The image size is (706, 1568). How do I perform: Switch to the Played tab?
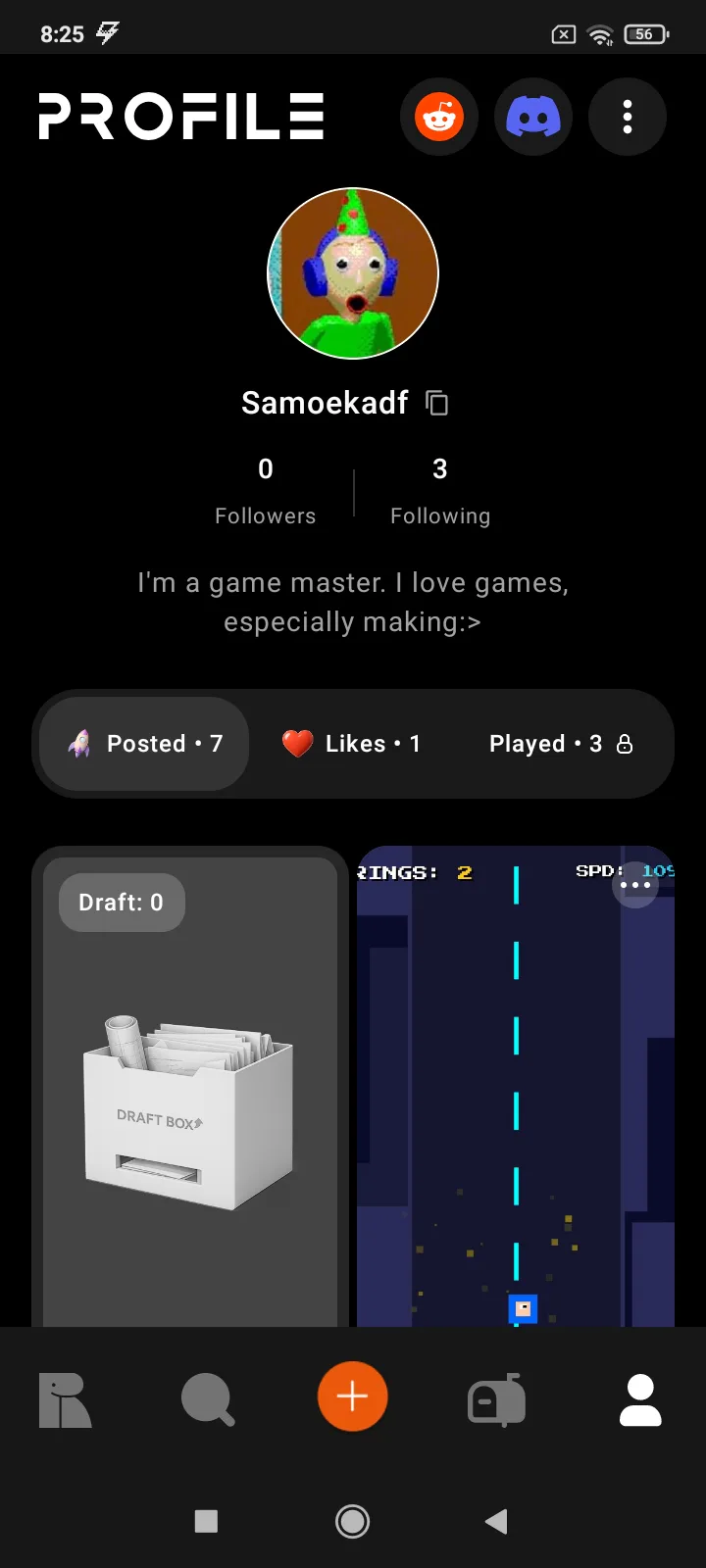(561, 744)
